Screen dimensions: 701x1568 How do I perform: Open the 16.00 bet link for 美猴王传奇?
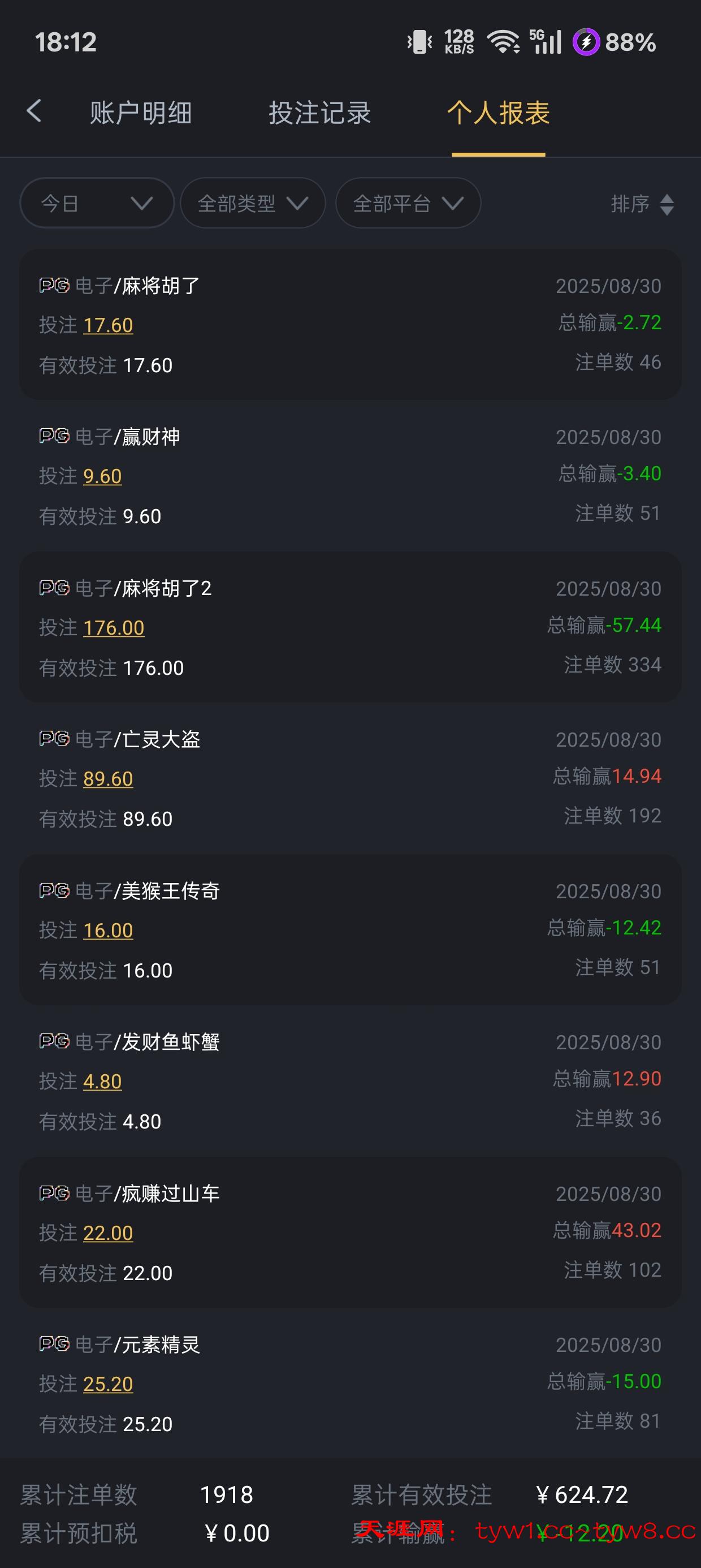coord(109,930)
